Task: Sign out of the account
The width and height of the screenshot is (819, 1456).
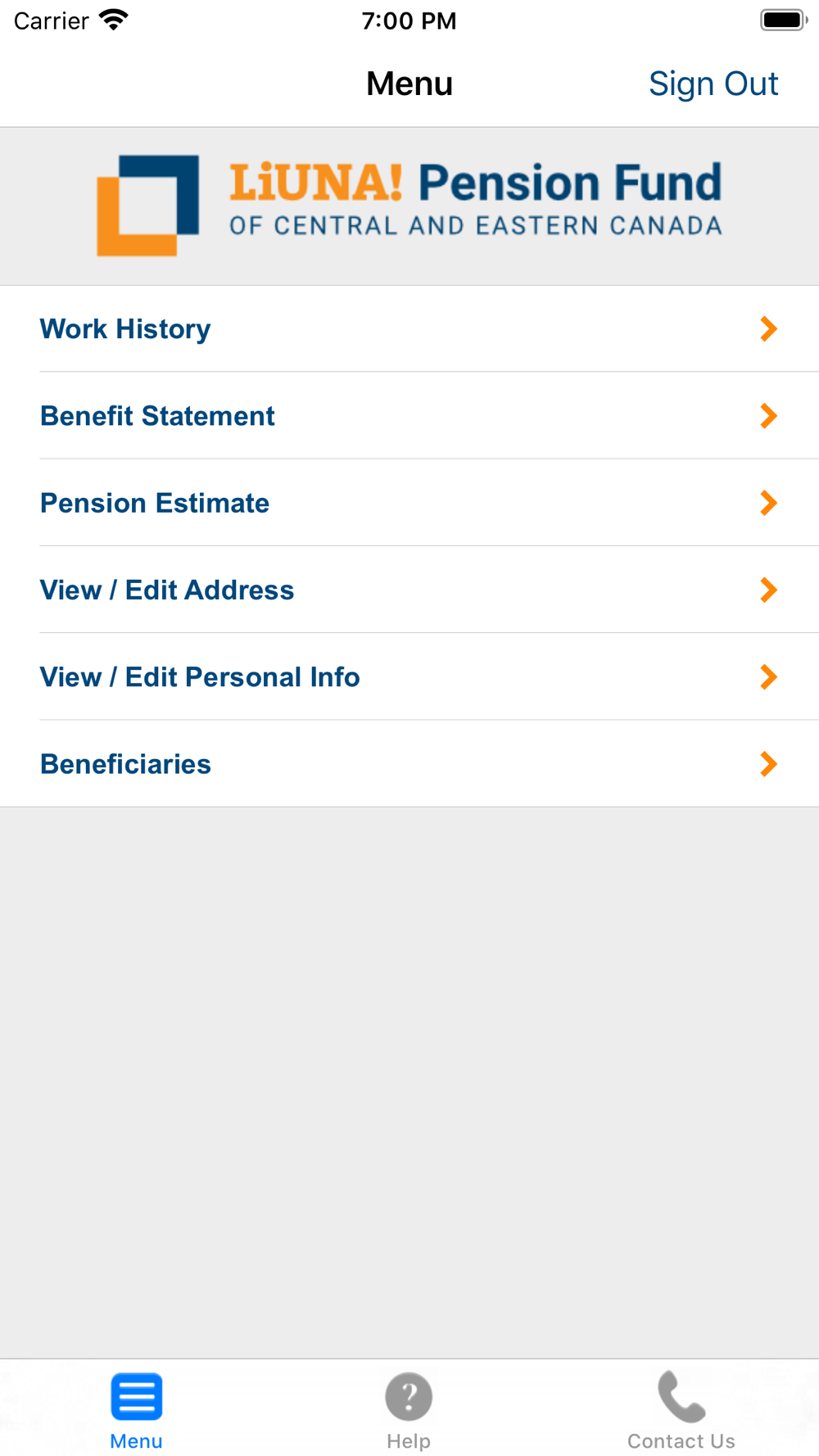Action: [x=713, y=84]
